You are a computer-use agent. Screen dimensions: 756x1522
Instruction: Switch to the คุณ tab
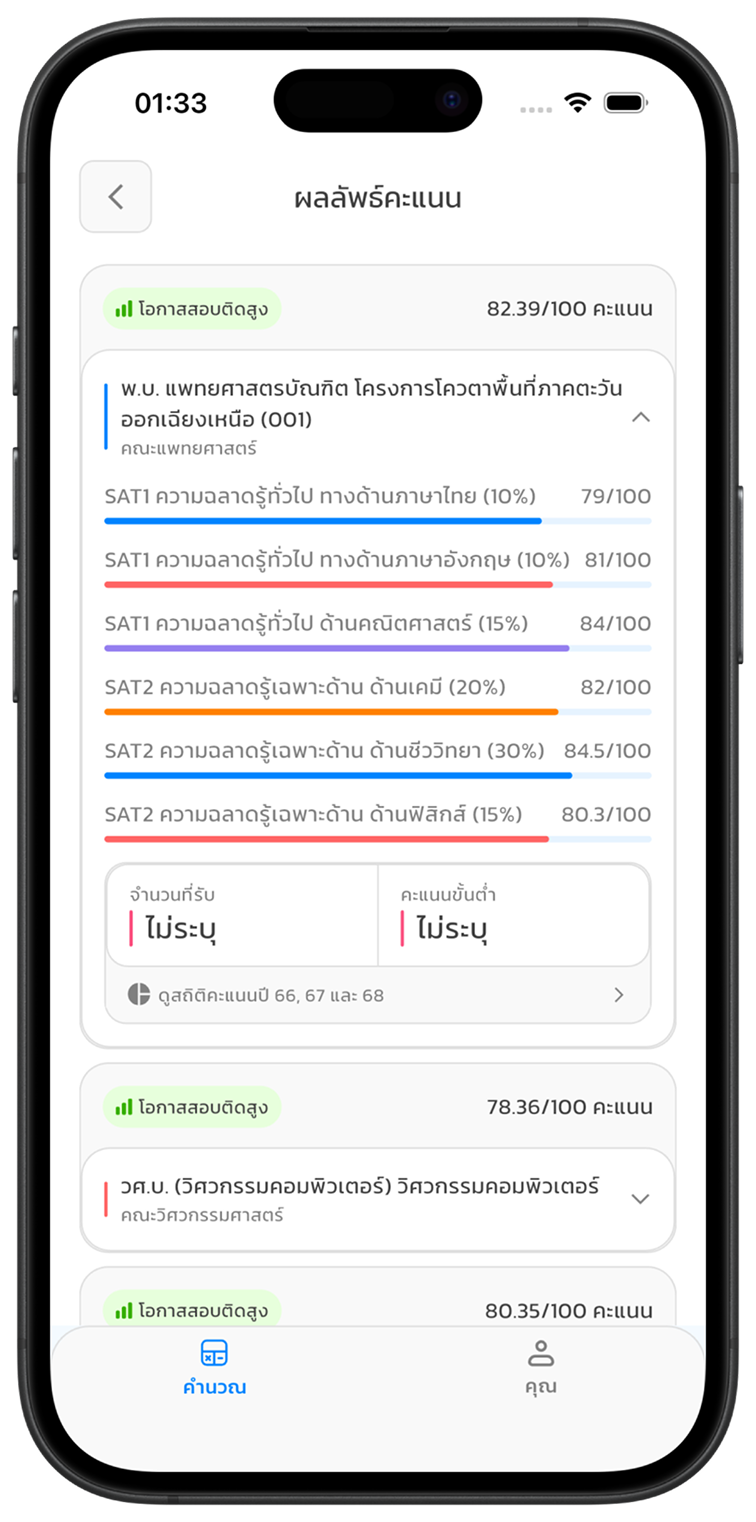coord(541,1368)
